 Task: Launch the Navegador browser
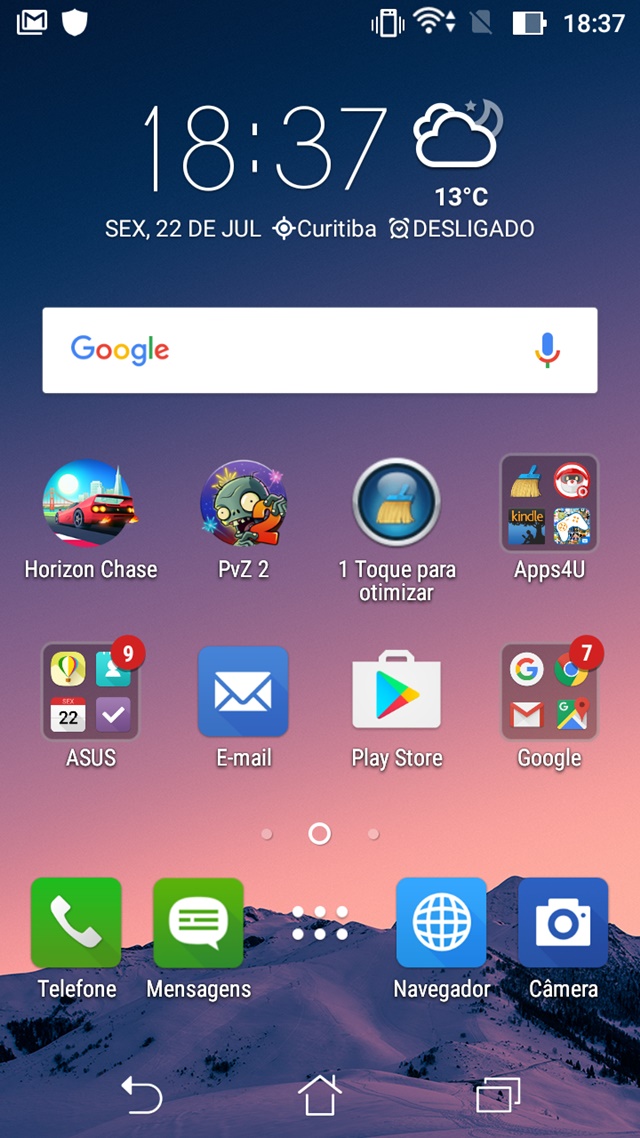[441, 923]
